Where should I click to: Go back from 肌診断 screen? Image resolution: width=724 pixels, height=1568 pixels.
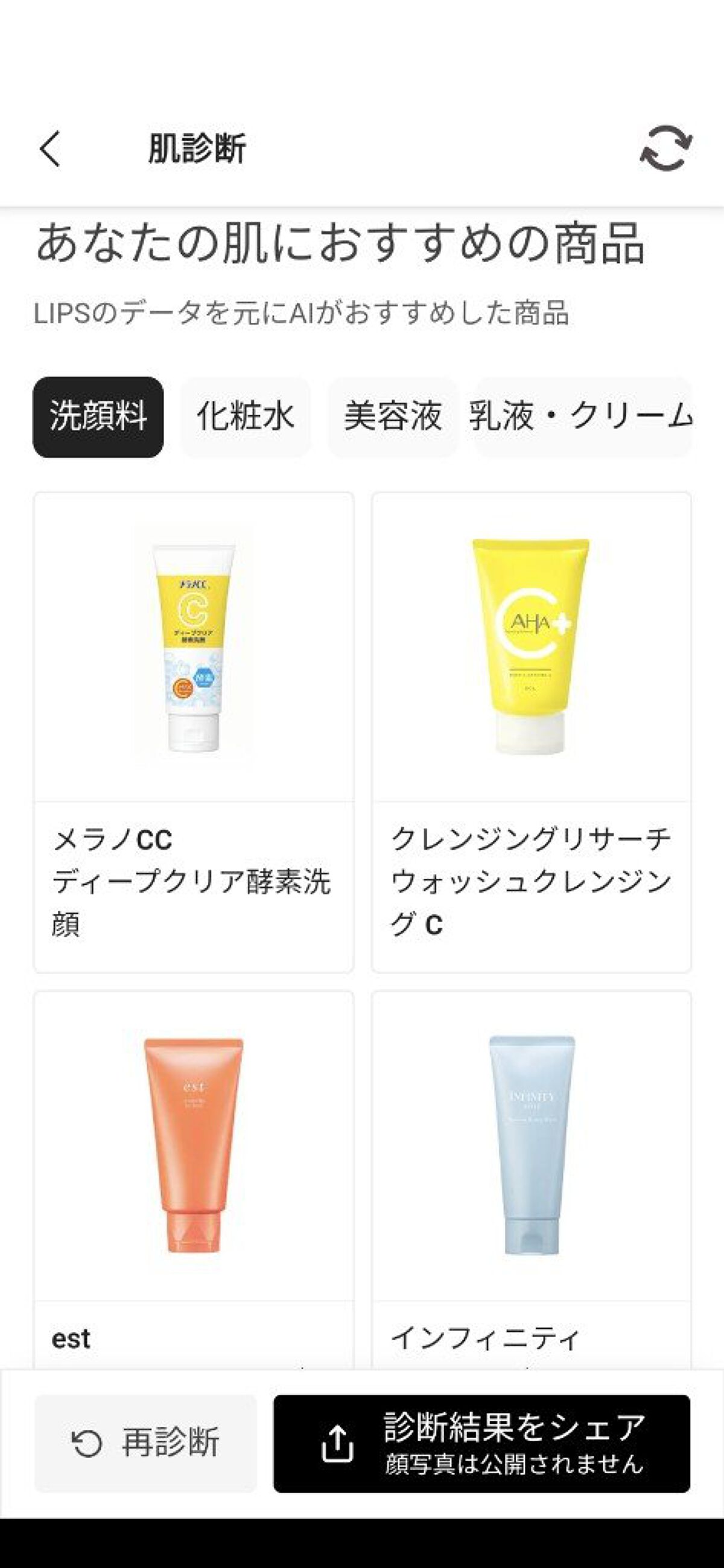pyautogui.click(x=51, y=148)
